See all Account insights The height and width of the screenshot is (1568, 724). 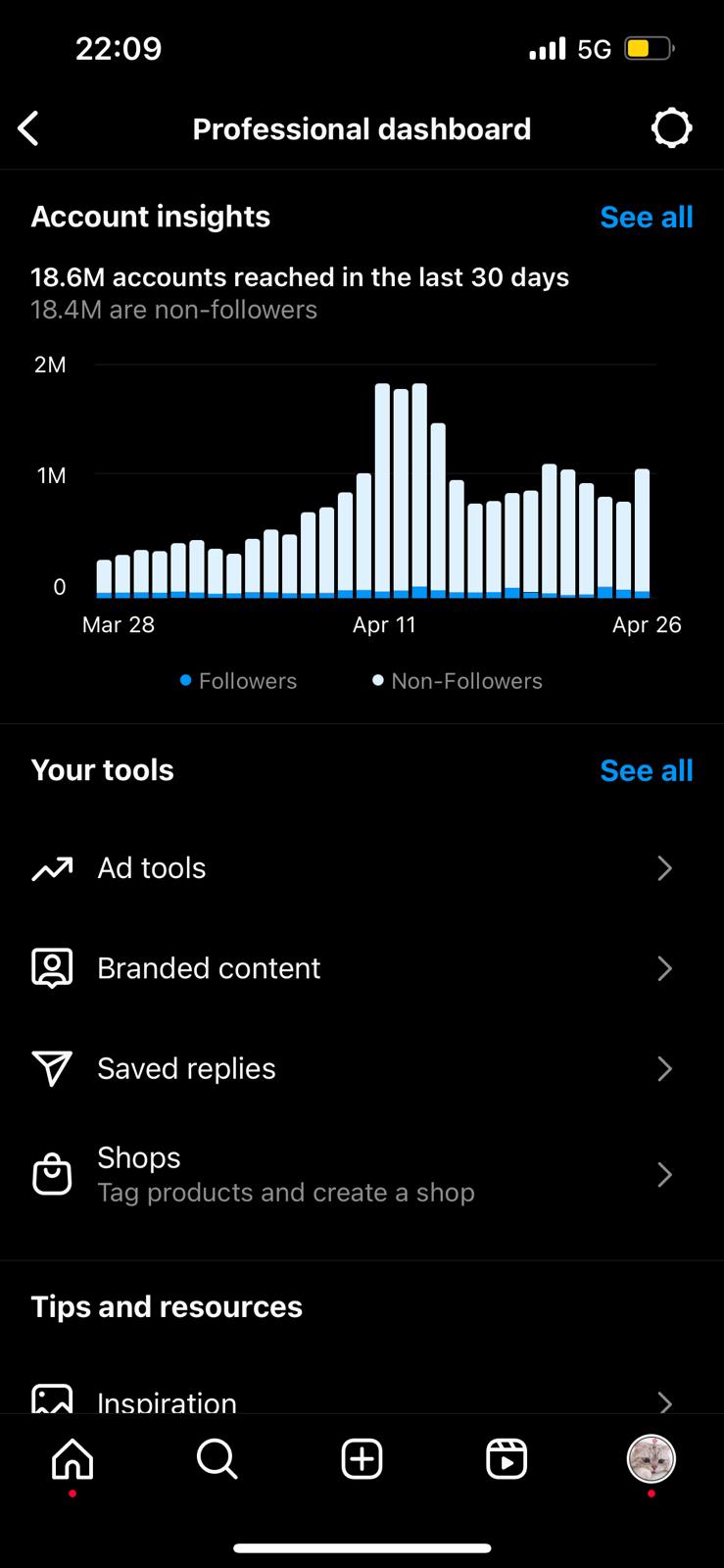(x=646, y=217)
